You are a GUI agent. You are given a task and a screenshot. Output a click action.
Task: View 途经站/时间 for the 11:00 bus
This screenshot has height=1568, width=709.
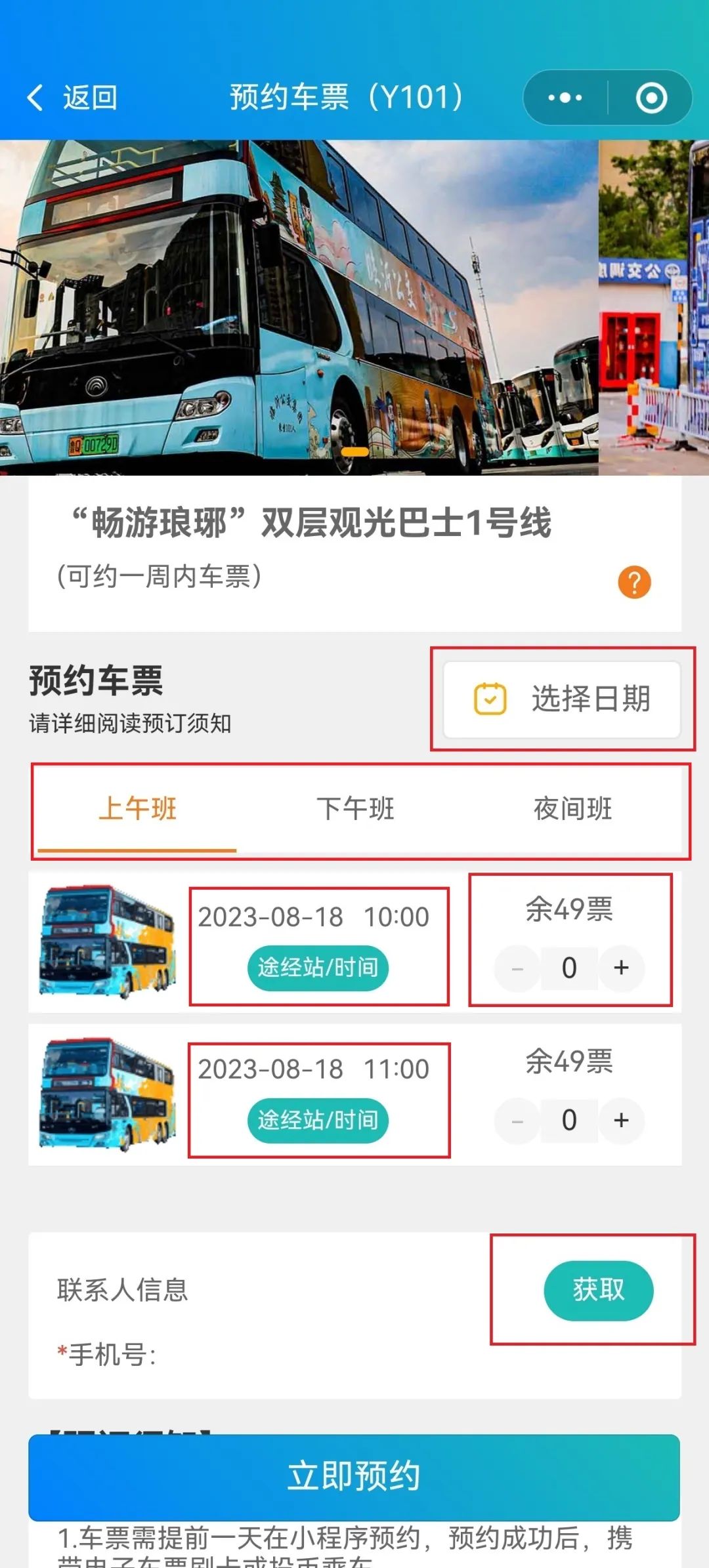click(318, 1120)
